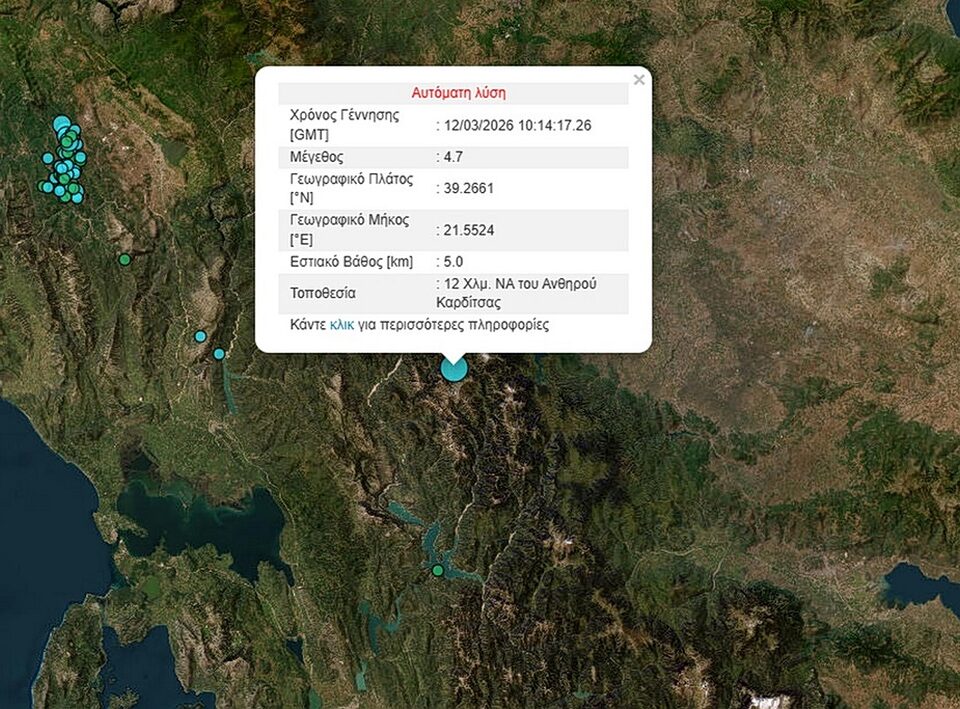Close the earthquake info popup

tap(639, 80)
